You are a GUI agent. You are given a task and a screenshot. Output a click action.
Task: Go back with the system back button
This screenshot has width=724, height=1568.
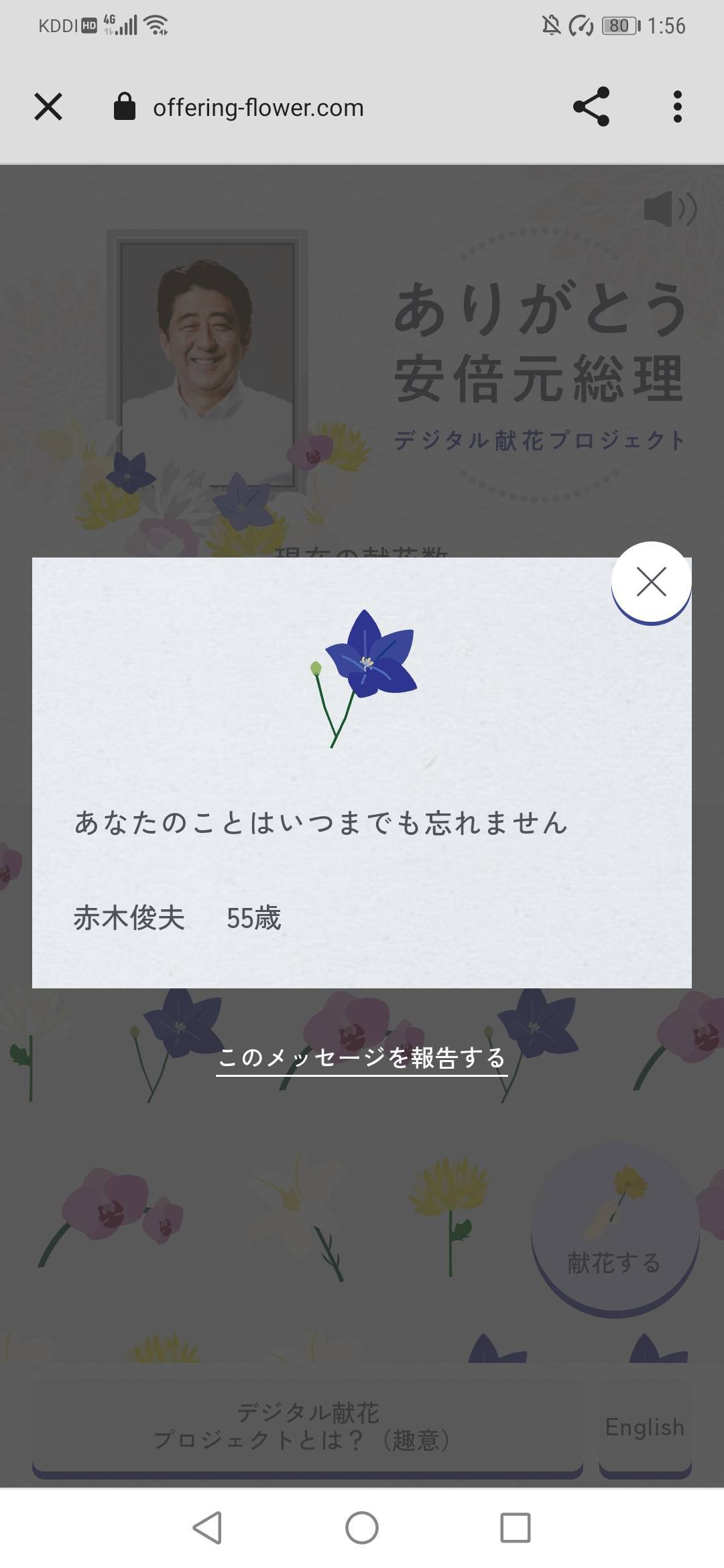coord(207,1528)
